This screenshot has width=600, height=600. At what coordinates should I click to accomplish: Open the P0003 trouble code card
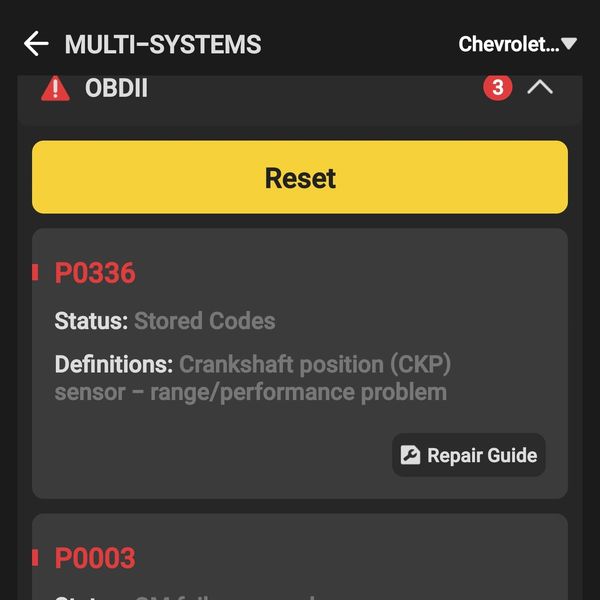click(300, 558)
